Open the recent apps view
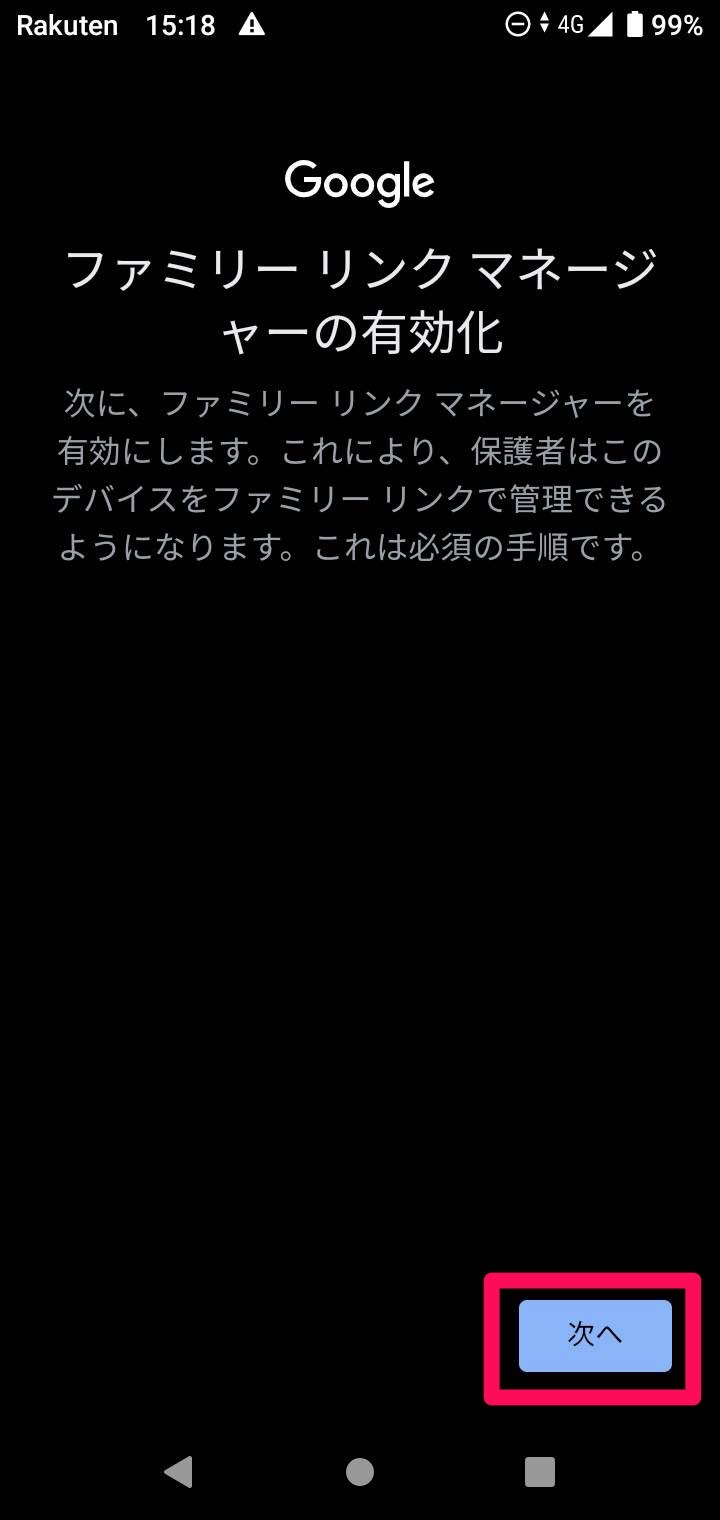 [540, 1471]
